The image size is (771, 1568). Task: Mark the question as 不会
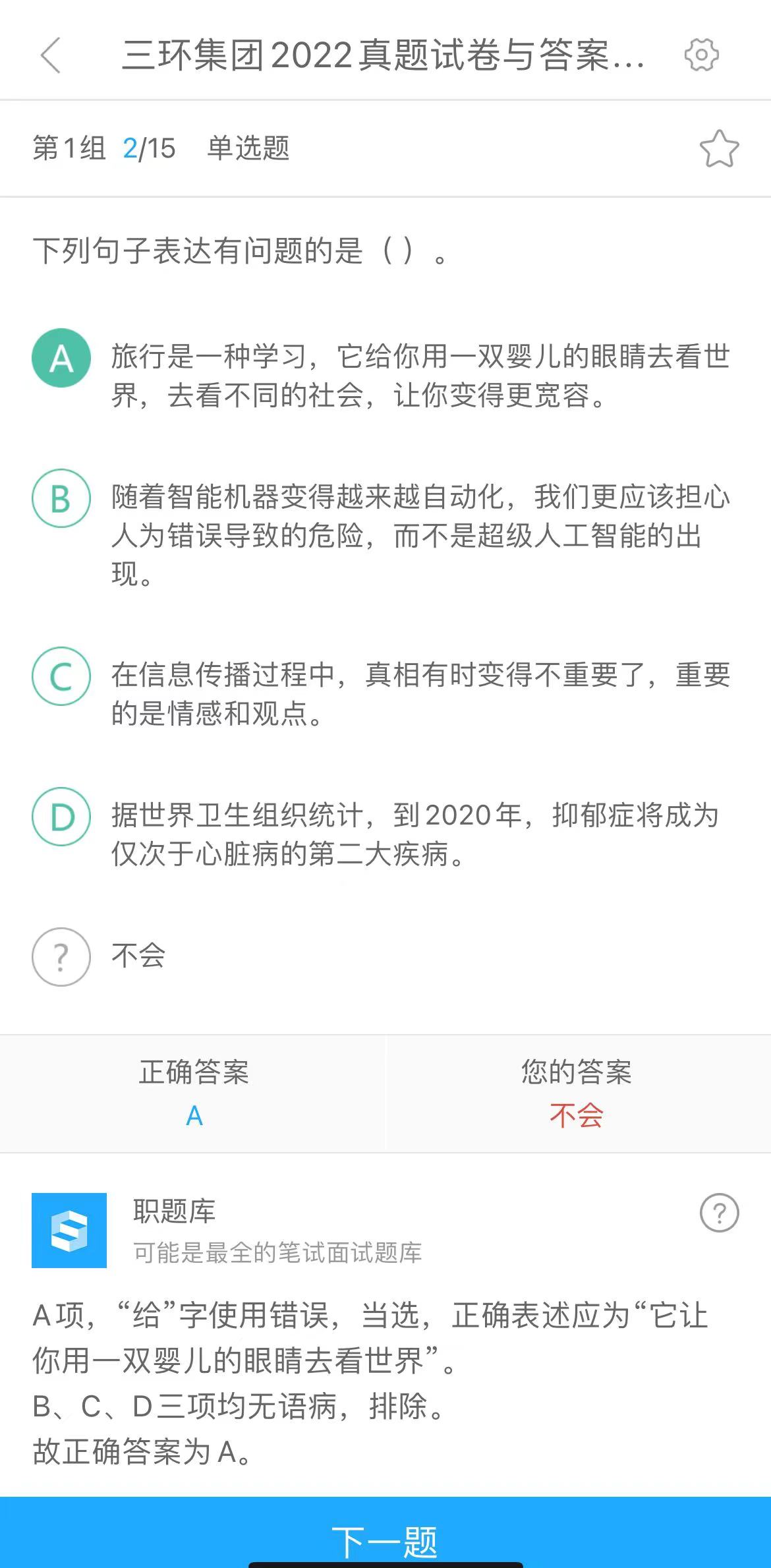tap(61, 956)
